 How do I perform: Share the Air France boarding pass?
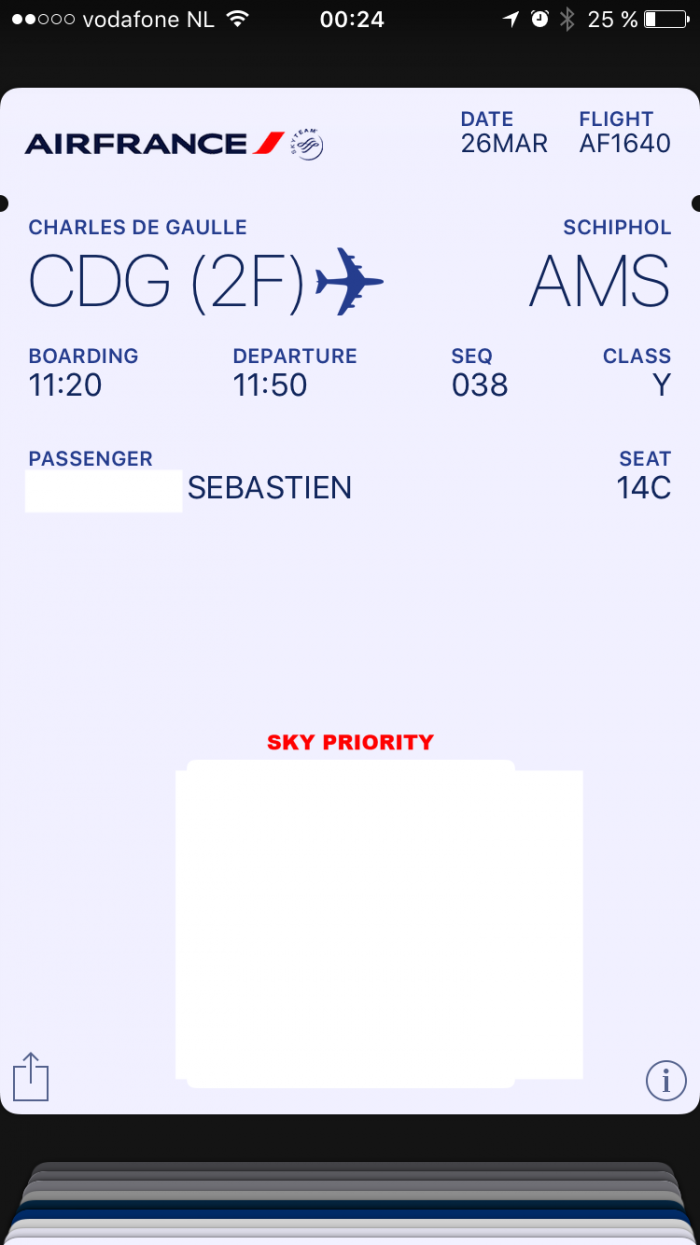coord(31,1077)
